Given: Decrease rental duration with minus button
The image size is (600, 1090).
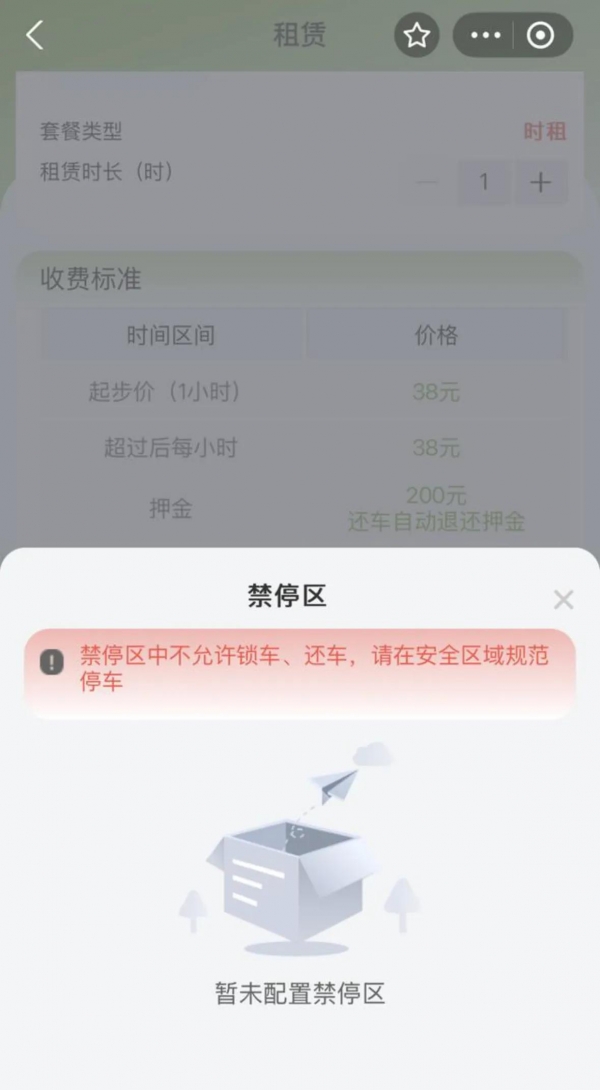Looking at the screenshot, I should 427,183.
